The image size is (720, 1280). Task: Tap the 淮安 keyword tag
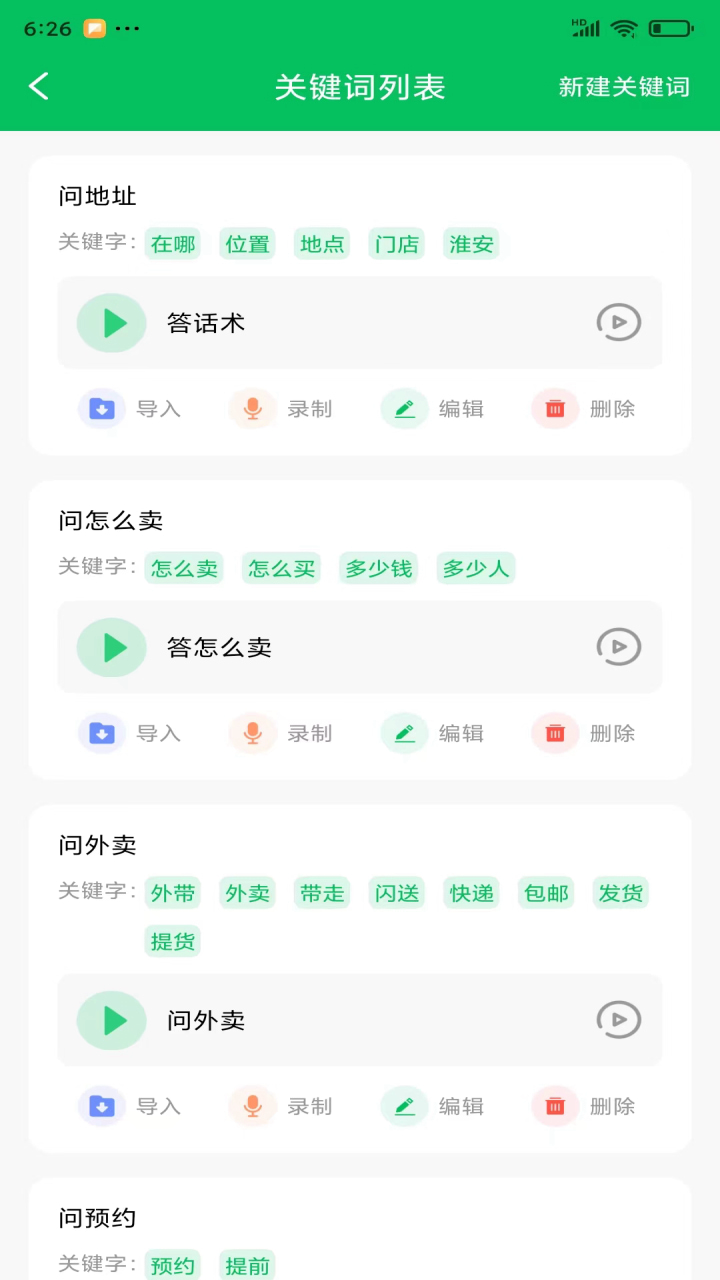(x=470, y=244)
